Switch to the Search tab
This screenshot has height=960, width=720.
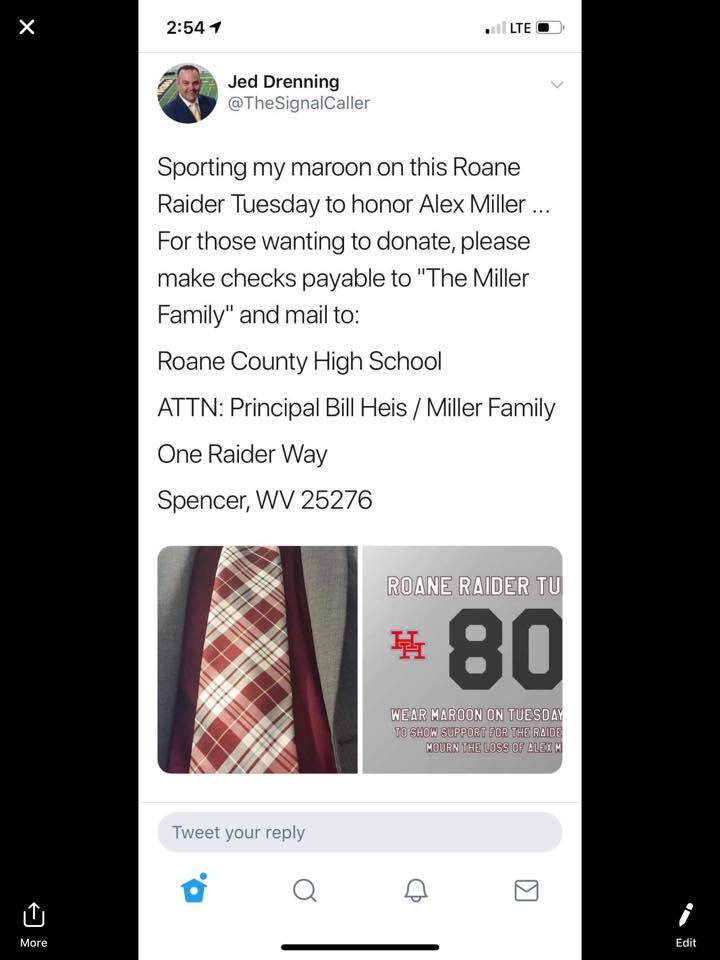[x=305, y=890]
